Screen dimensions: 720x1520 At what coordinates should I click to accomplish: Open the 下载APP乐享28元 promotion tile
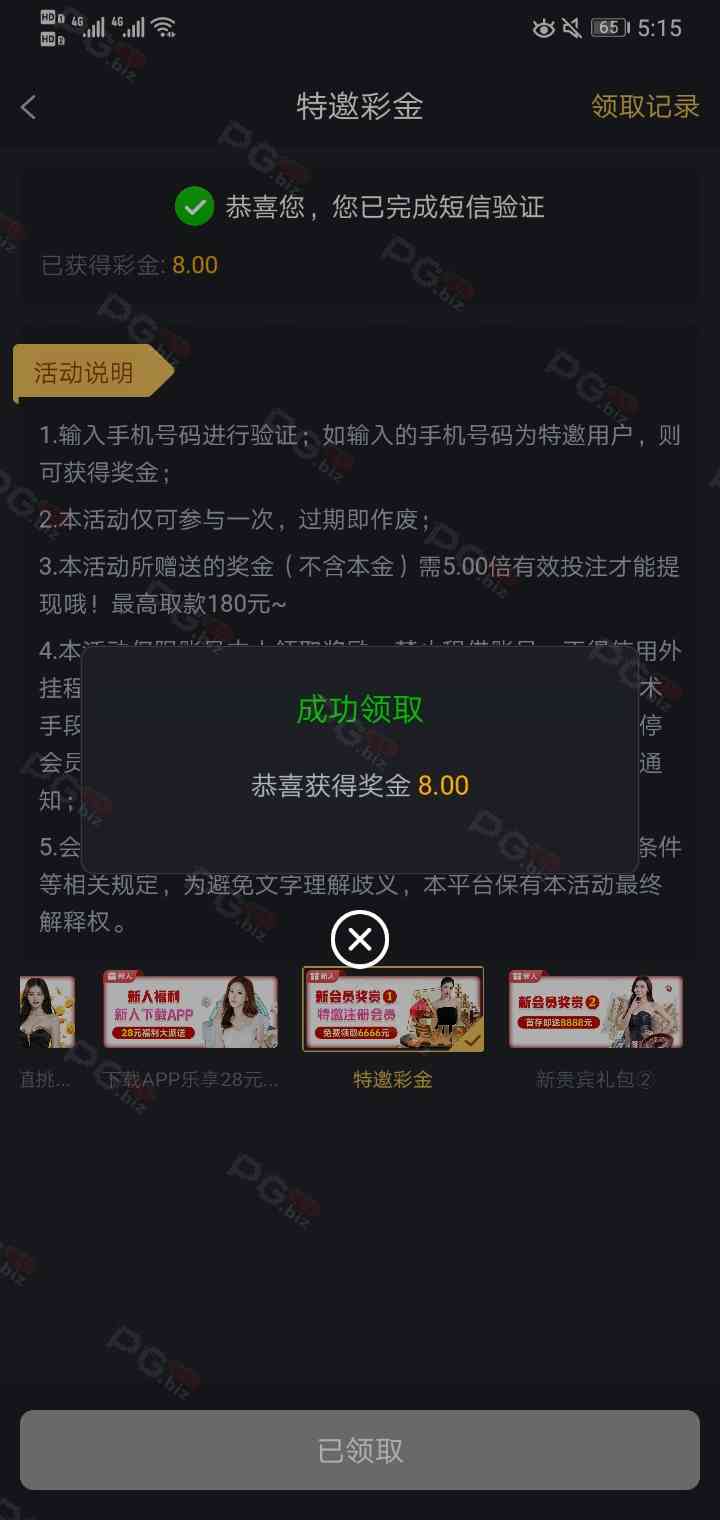tap(190, 1012)
